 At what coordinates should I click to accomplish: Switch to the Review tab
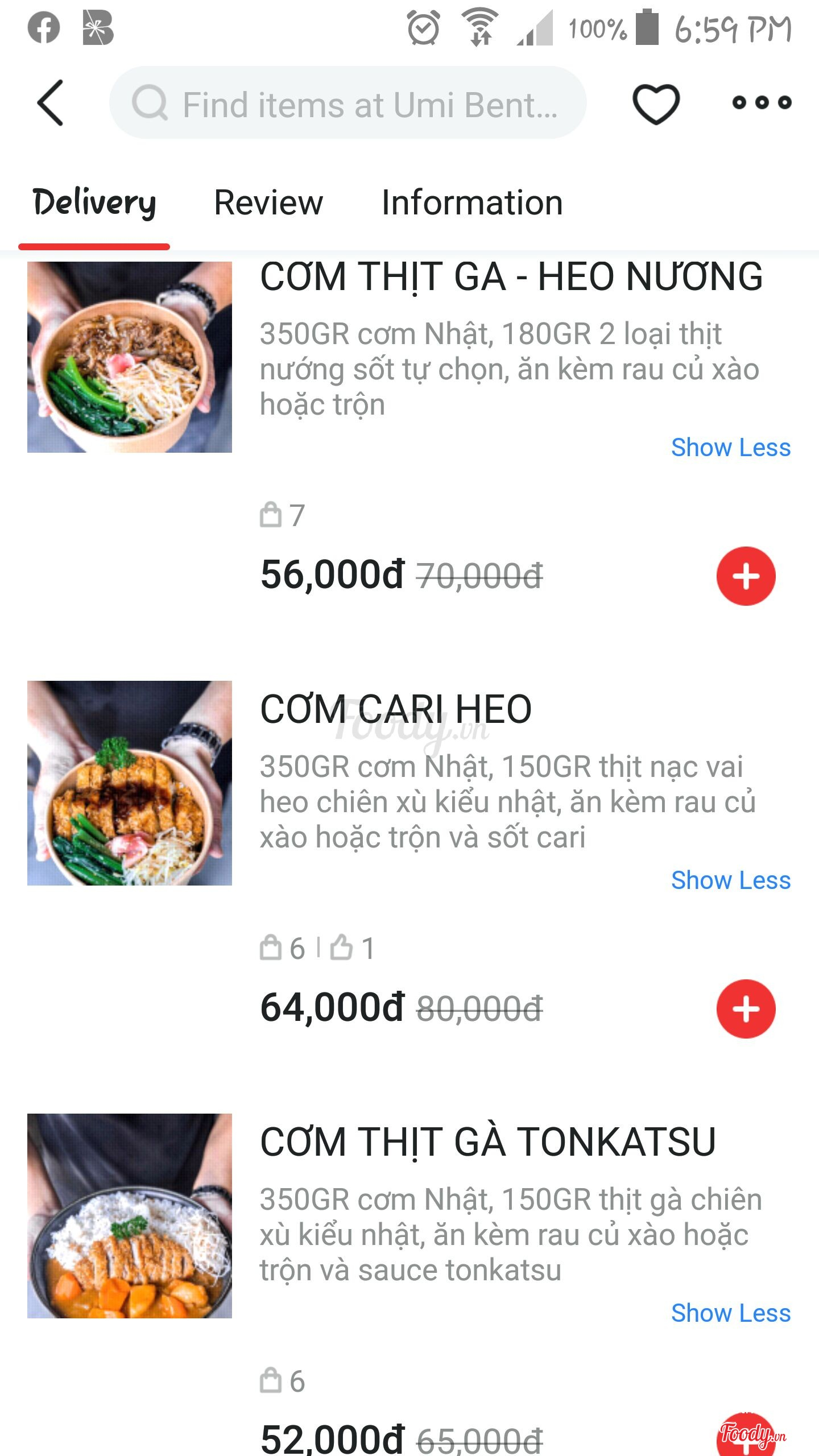click(268, 203)
